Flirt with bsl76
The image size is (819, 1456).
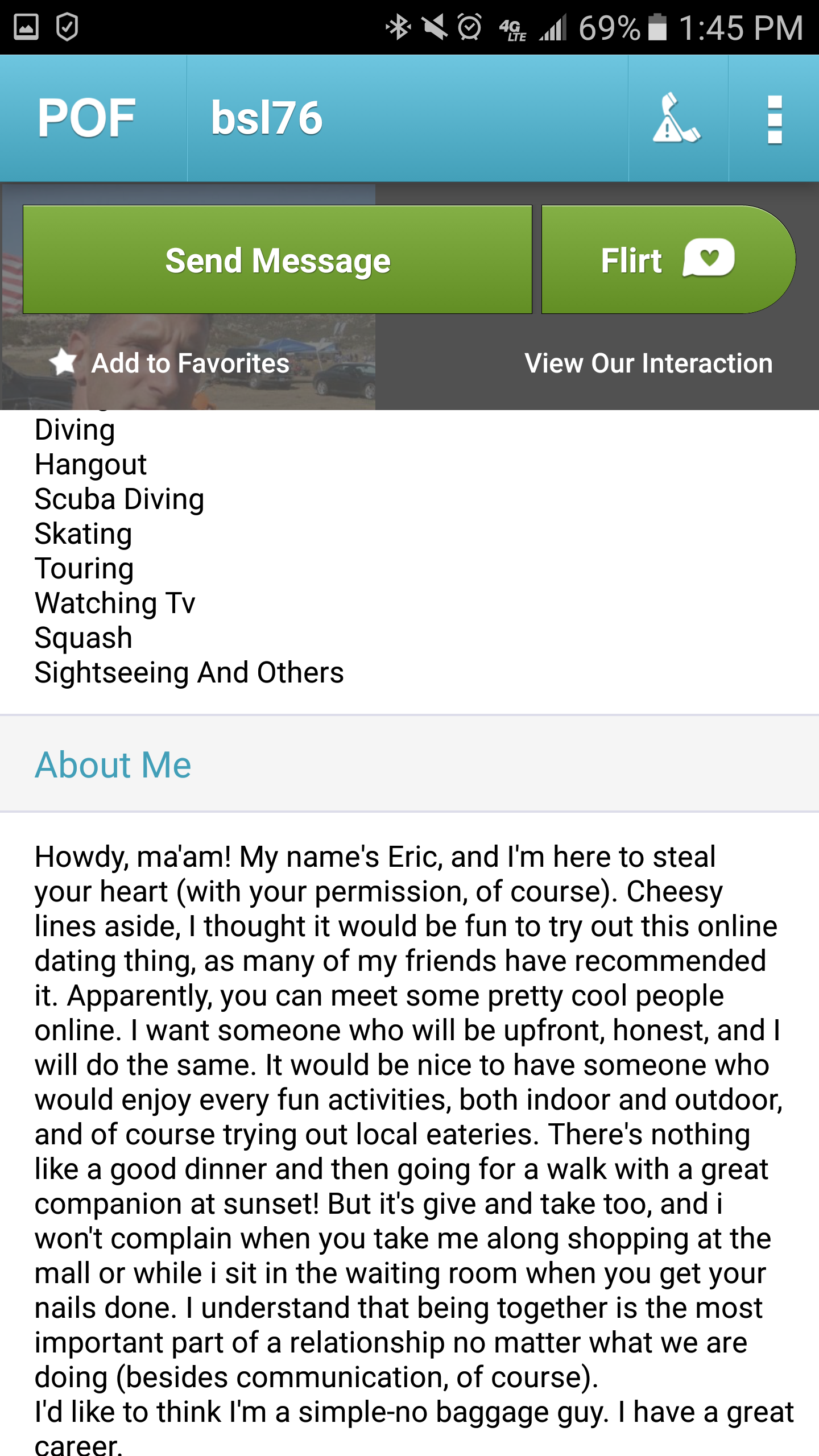click(668, 260)
